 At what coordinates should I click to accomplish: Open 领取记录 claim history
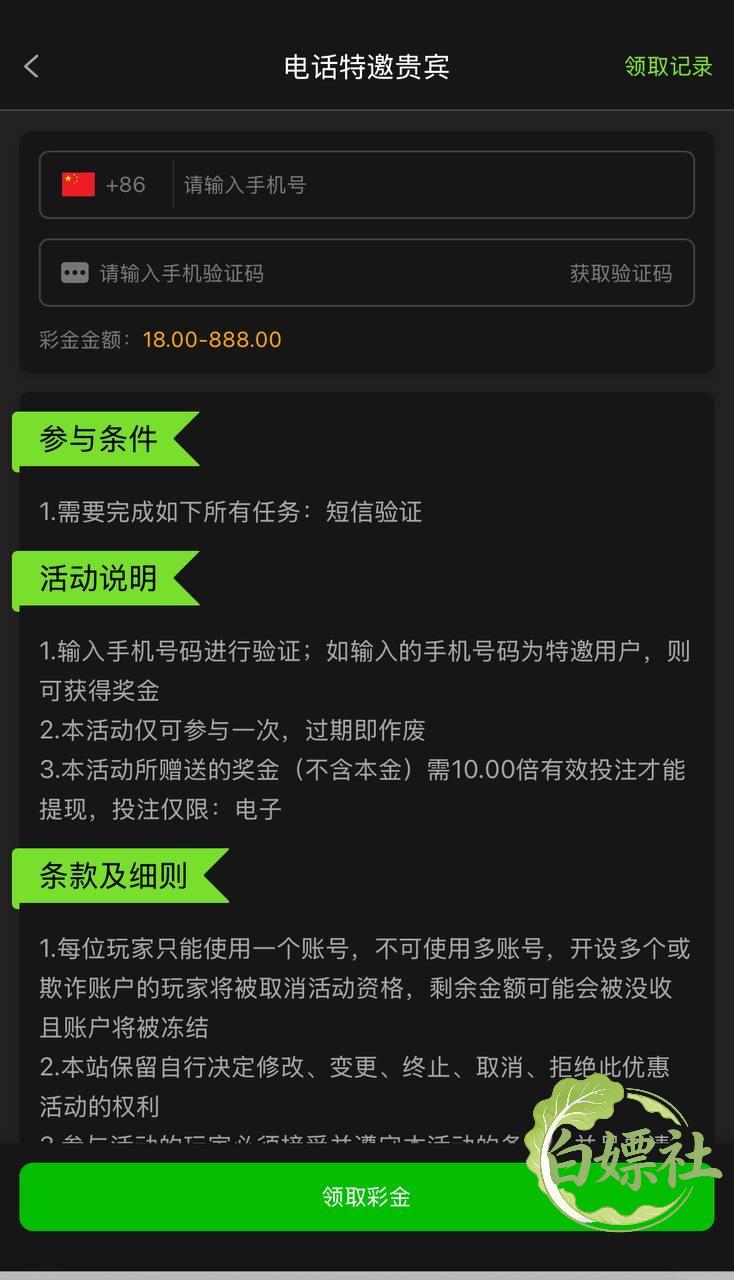pyautogui.click(x=668, y=66)
